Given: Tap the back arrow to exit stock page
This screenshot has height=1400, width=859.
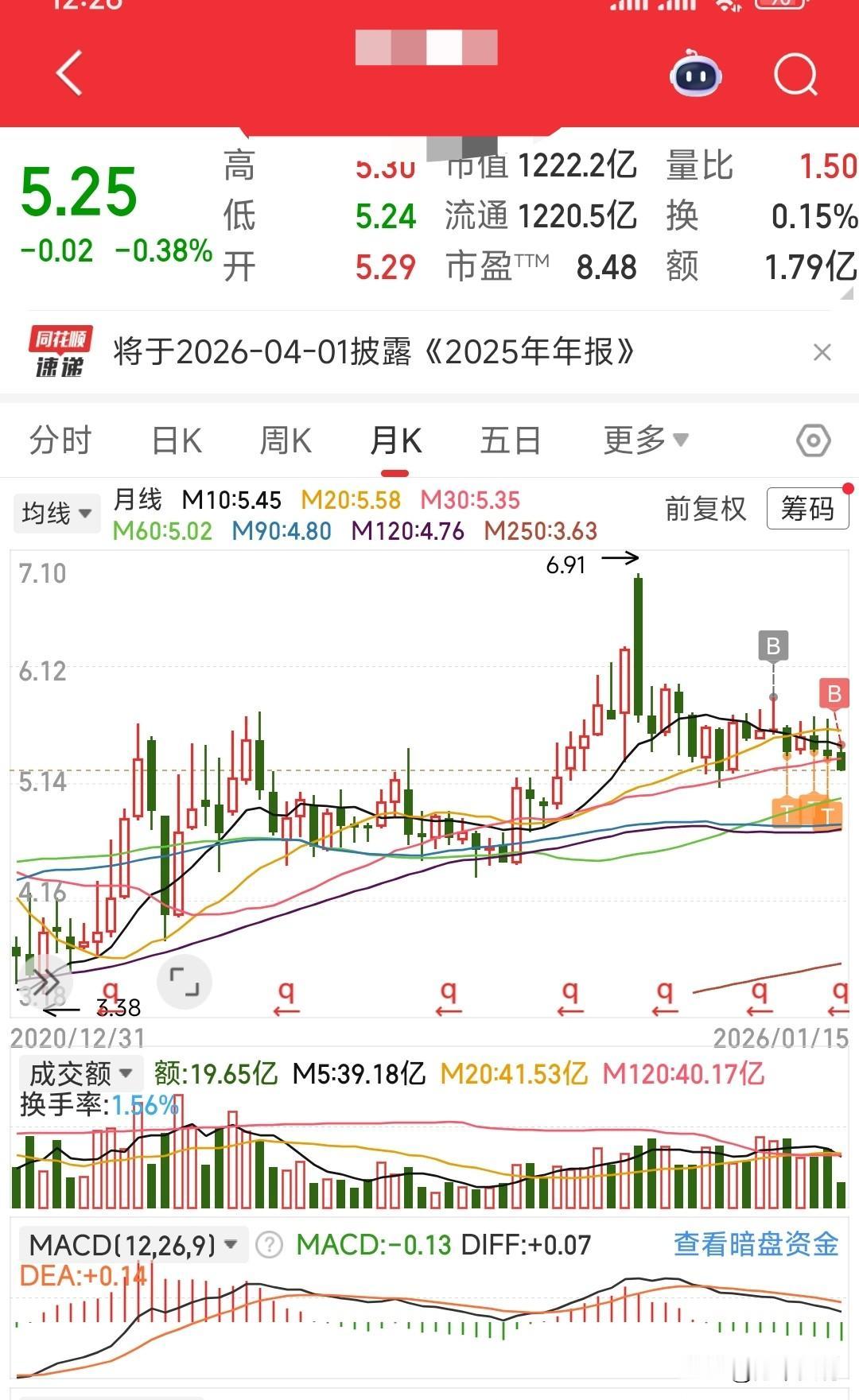Looking at the screenshot, I should coord(70,74).
